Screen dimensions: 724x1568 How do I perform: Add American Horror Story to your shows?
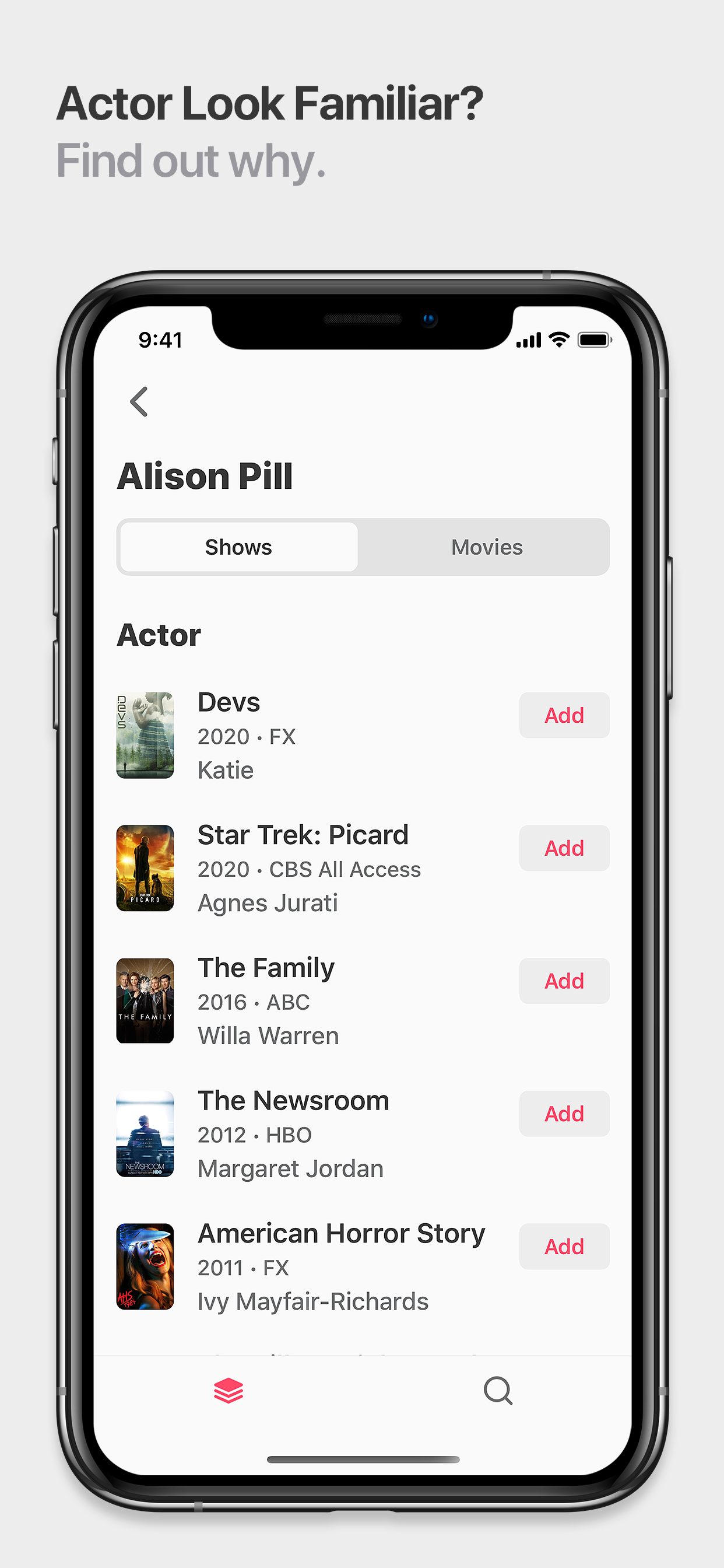pyautogui.click(x=563, y=1246)
